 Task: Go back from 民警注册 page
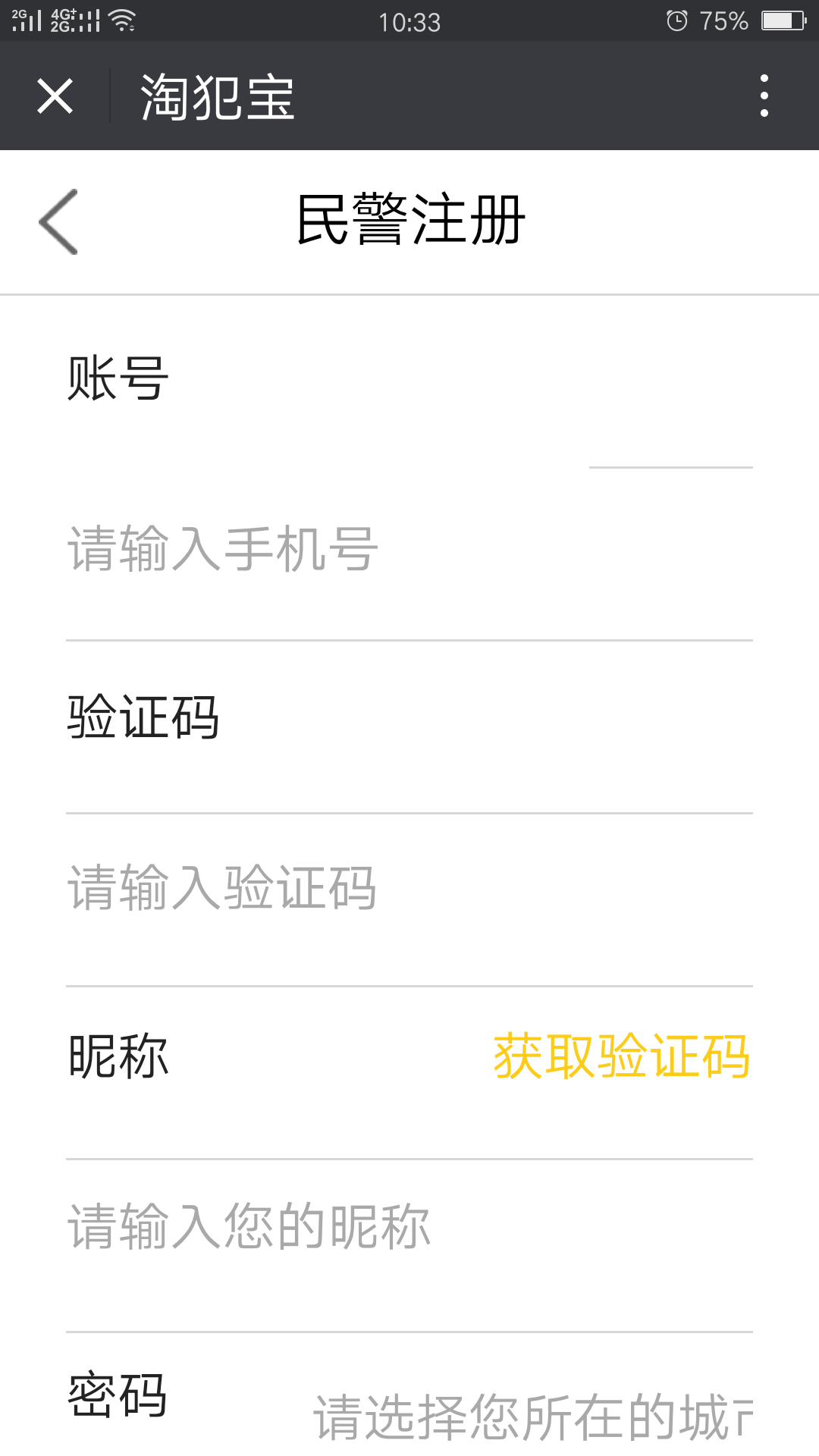58,221
